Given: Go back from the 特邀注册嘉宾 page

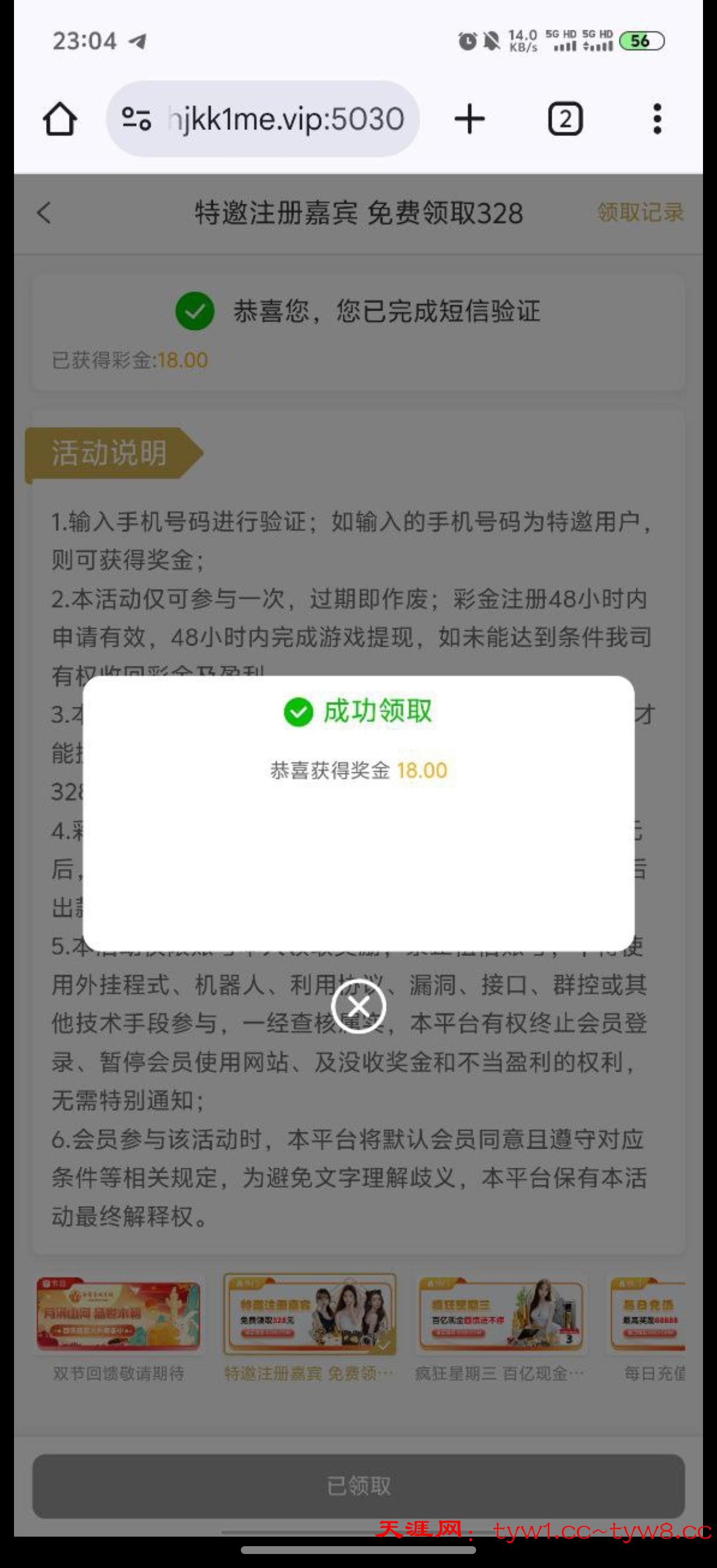Looking at the screenshot, I should coord(44,213).
